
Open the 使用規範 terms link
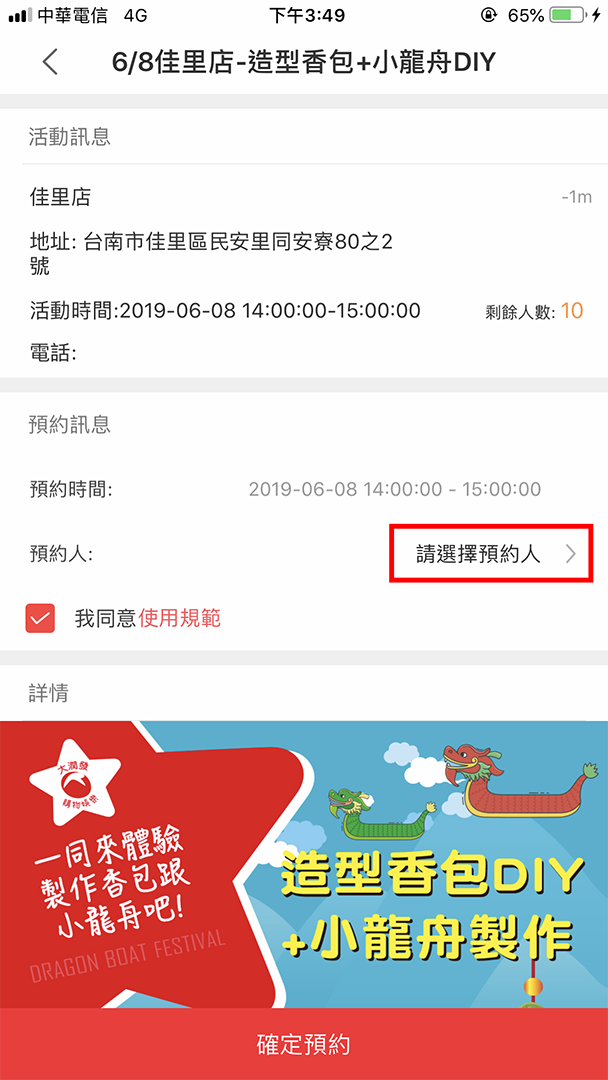pos(180,618)
